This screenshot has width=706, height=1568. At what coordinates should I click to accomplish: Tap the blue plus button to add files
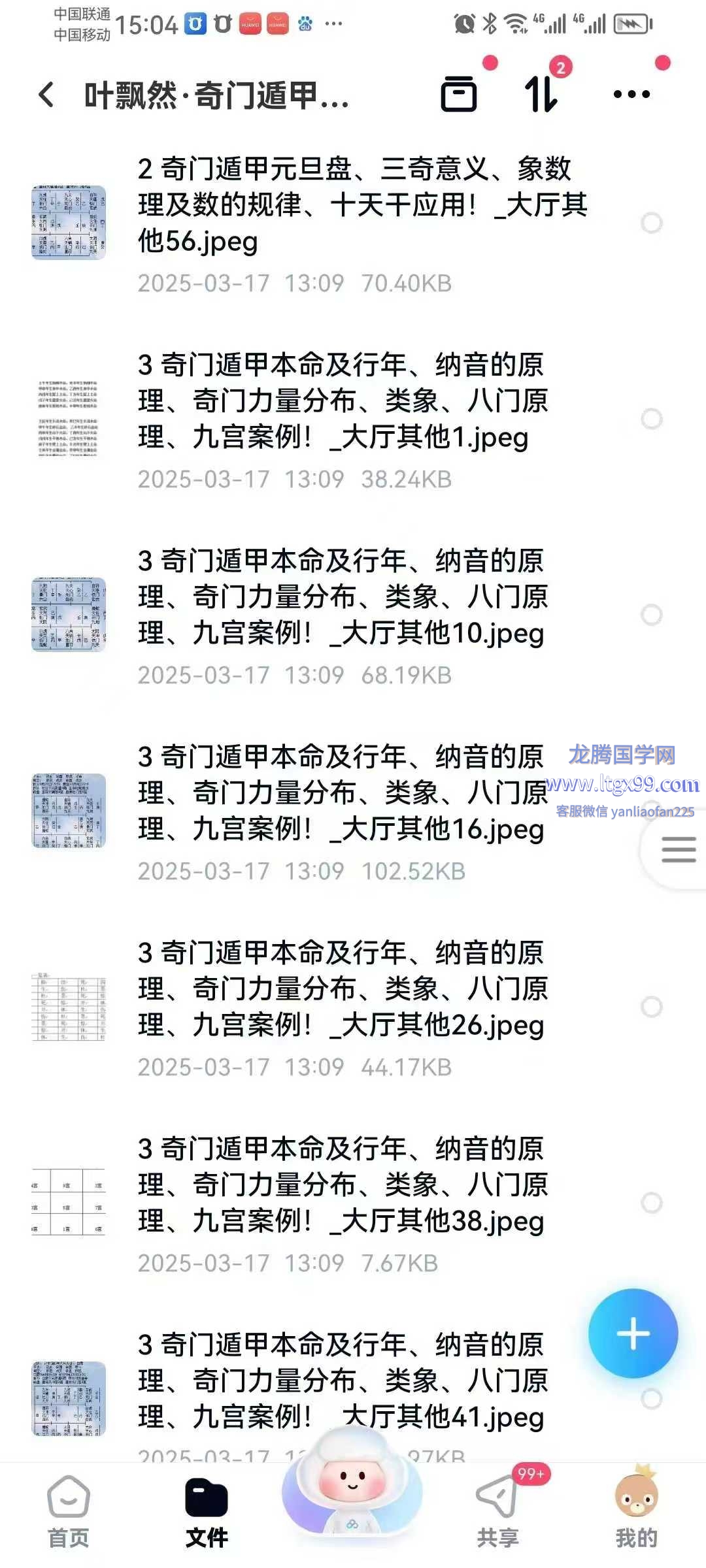[x=633, y=1333]
